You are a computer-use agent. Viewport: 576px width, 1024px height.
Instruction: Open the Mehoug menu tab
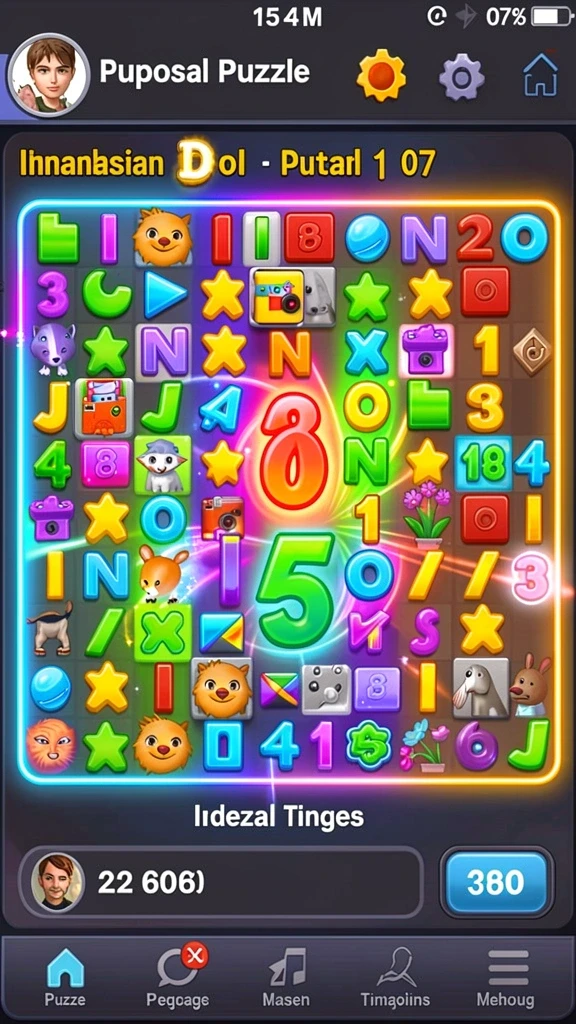[505, 977]
